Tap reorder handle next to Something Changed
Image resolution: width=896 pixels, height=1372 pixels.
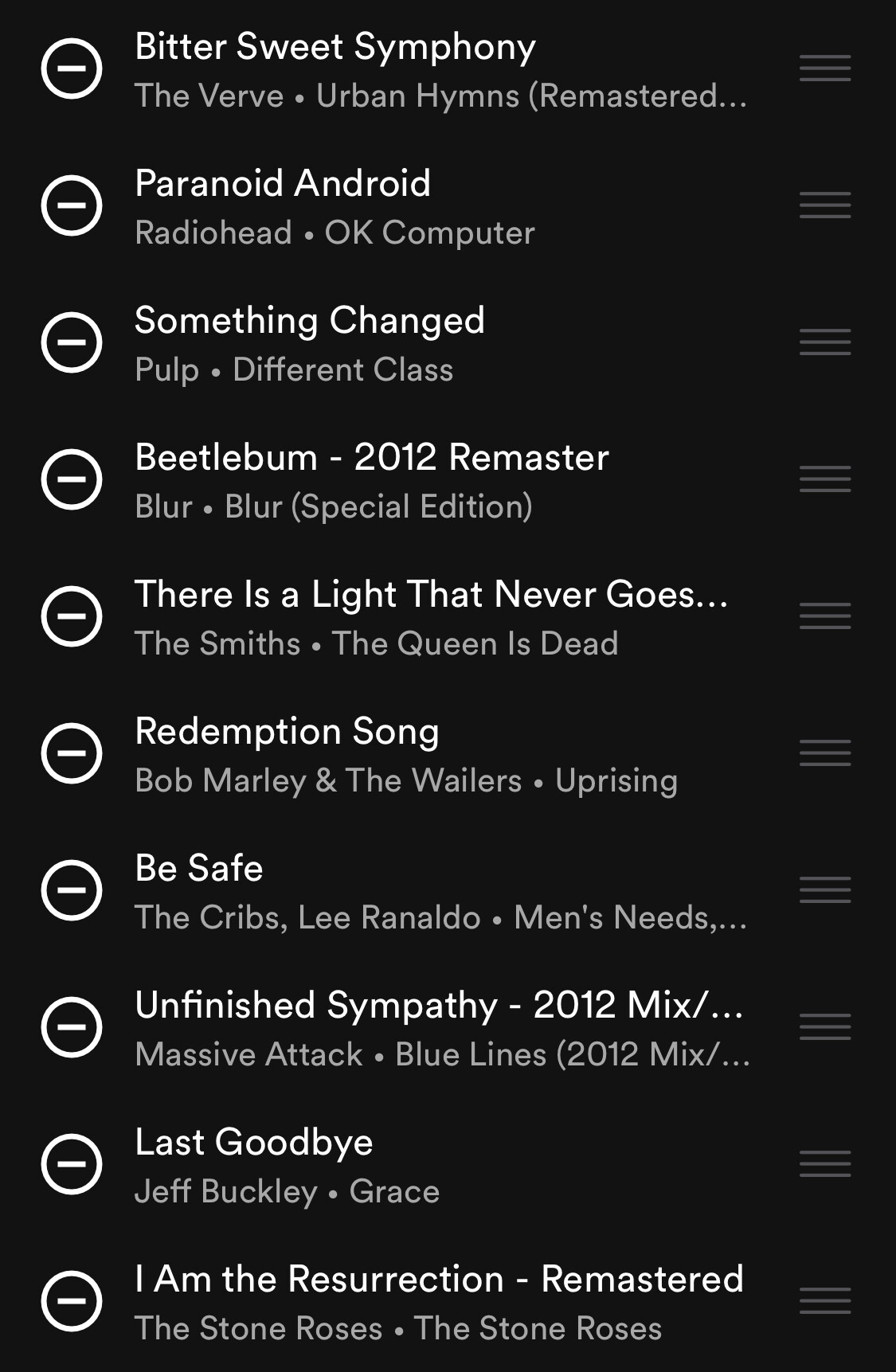[x=825, y=342]
